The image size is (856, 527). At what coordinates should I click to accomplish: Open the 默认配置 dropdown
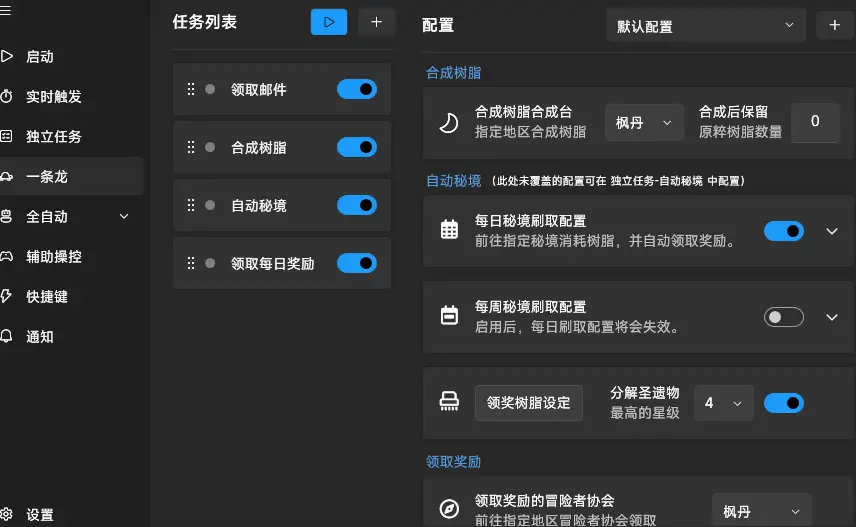coord(705,26)
